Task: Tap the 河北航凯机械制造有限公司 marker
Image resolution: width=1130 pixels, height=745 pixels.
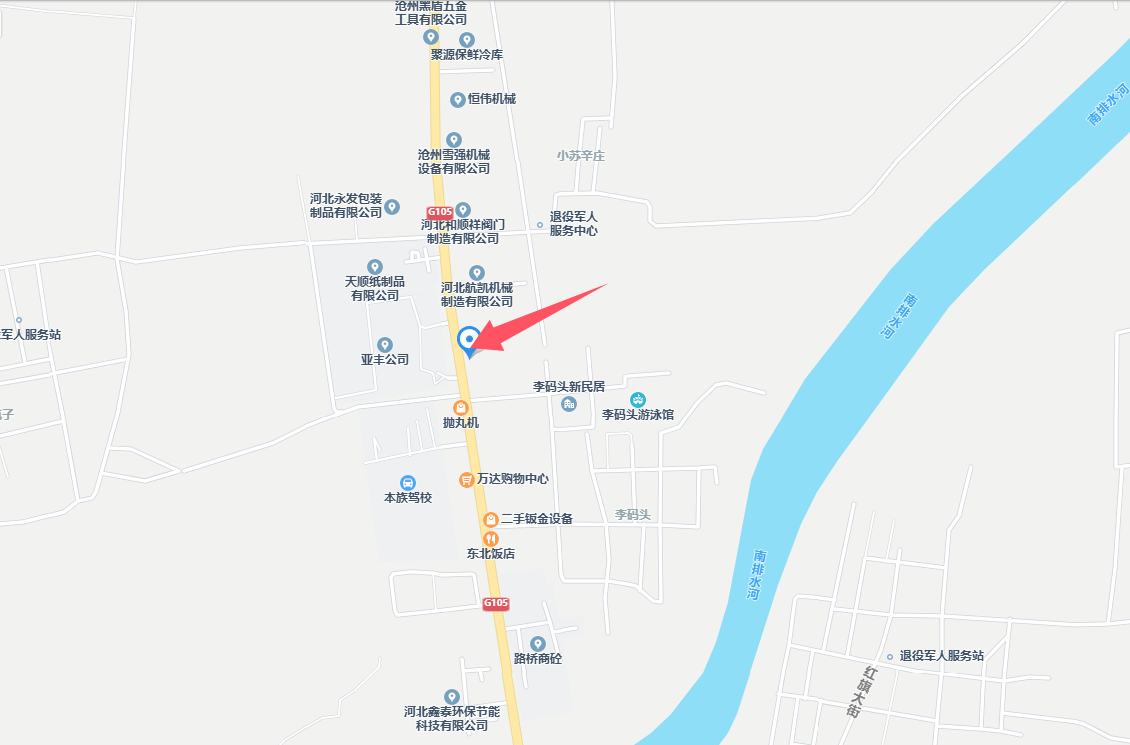Action: (x=477, y=273)
